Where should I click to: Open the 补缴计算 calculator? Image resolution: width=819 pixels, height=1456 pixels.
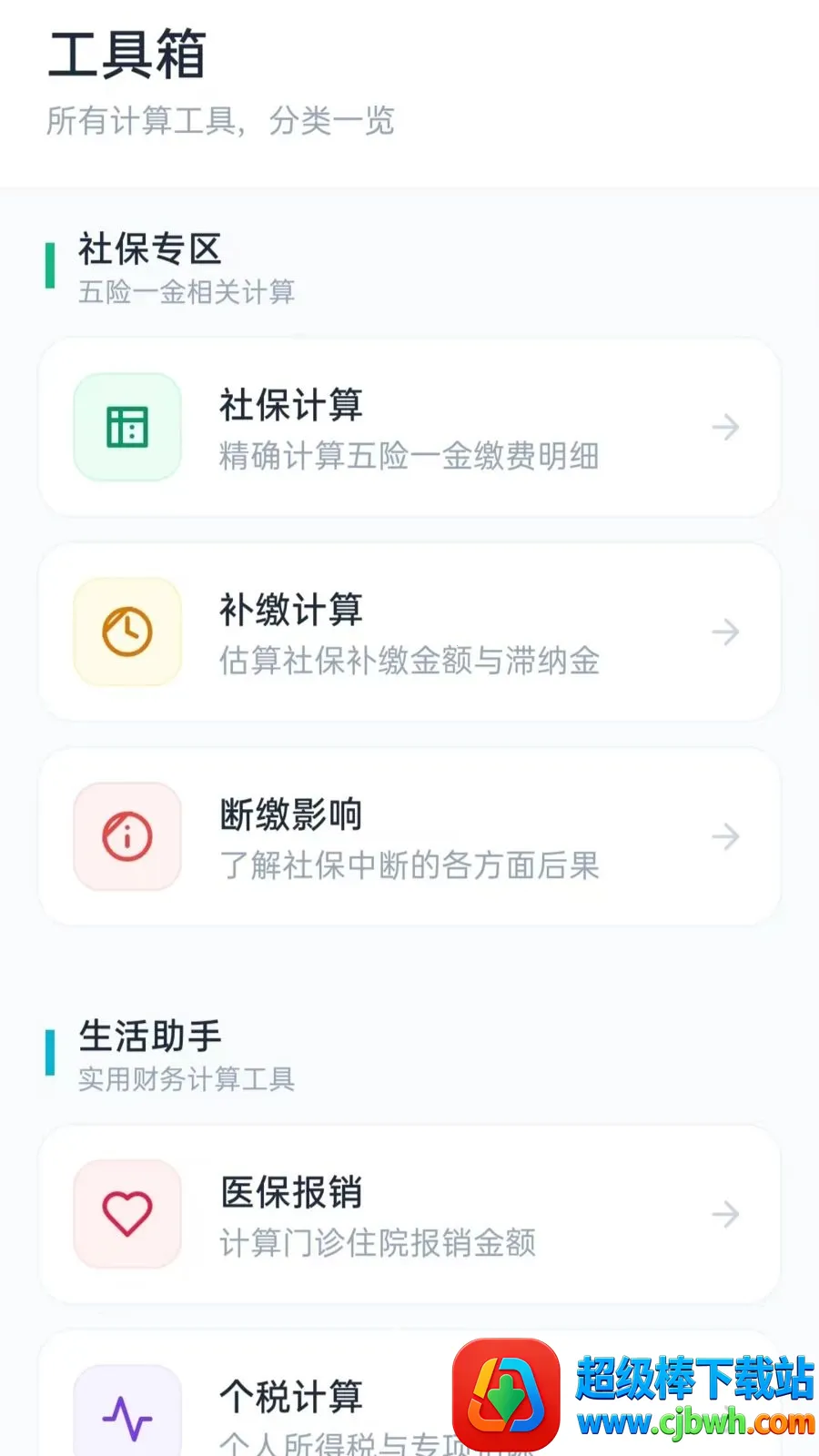(x=409, y=632)
